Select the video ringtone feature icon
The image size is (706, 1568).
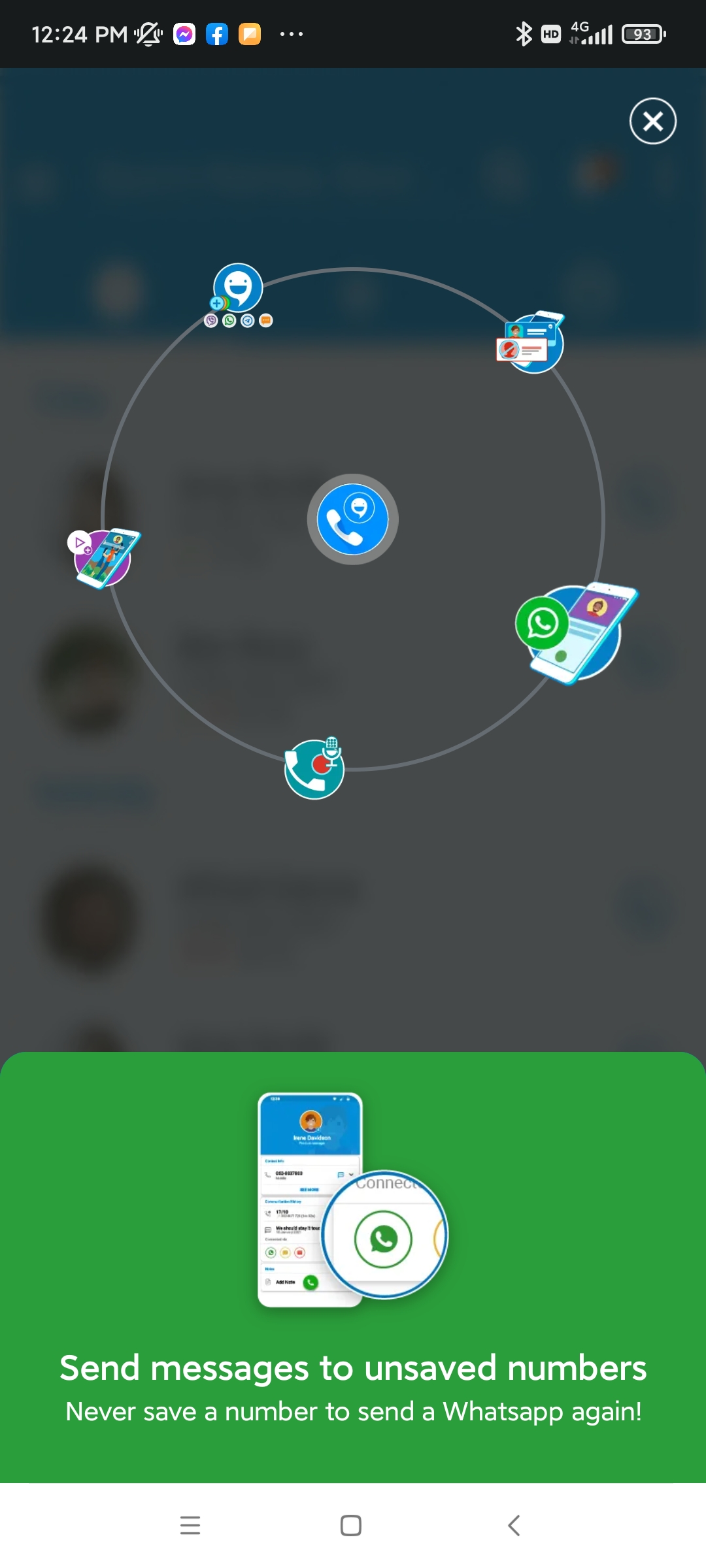click(104, 558)
